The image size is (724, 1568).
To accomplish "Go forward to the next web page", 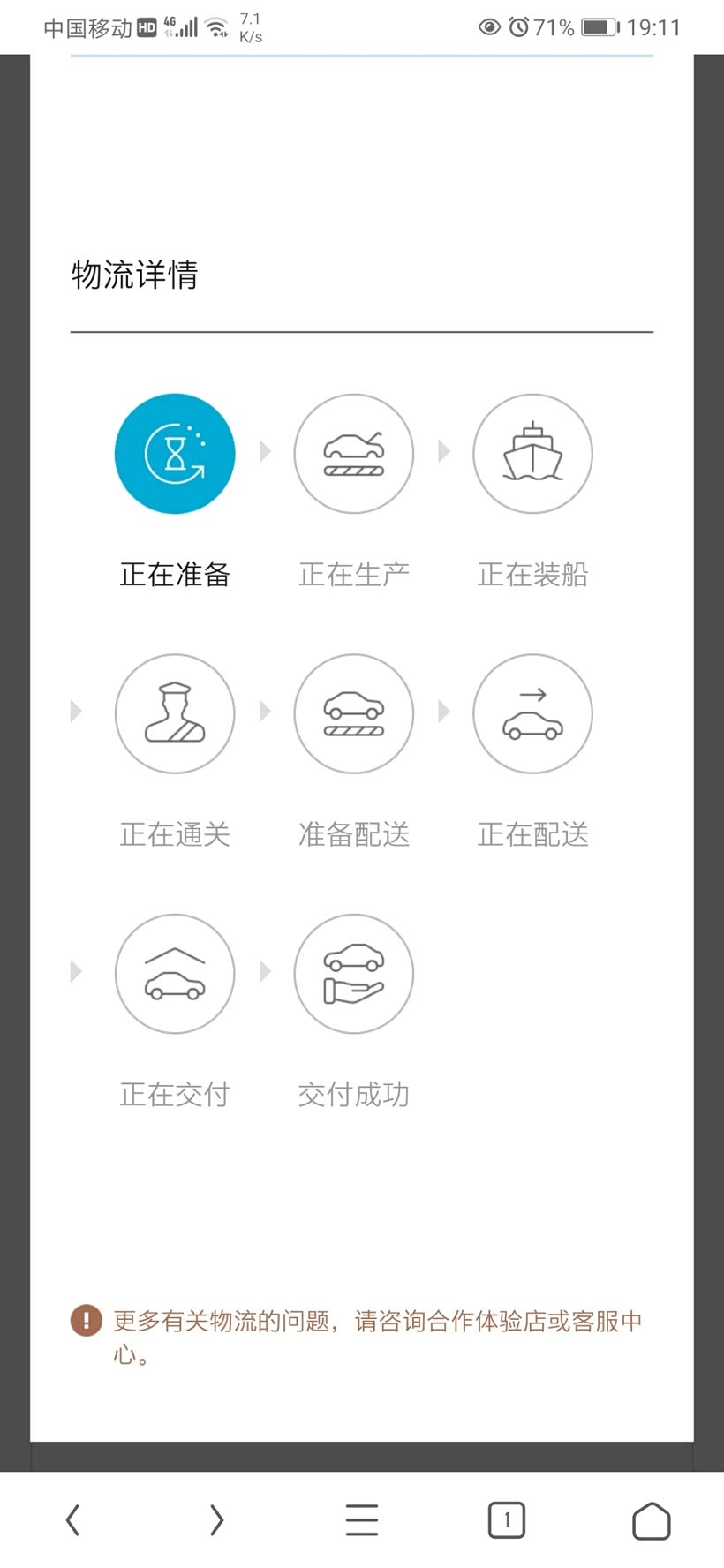I will [x=217, y=1519].
